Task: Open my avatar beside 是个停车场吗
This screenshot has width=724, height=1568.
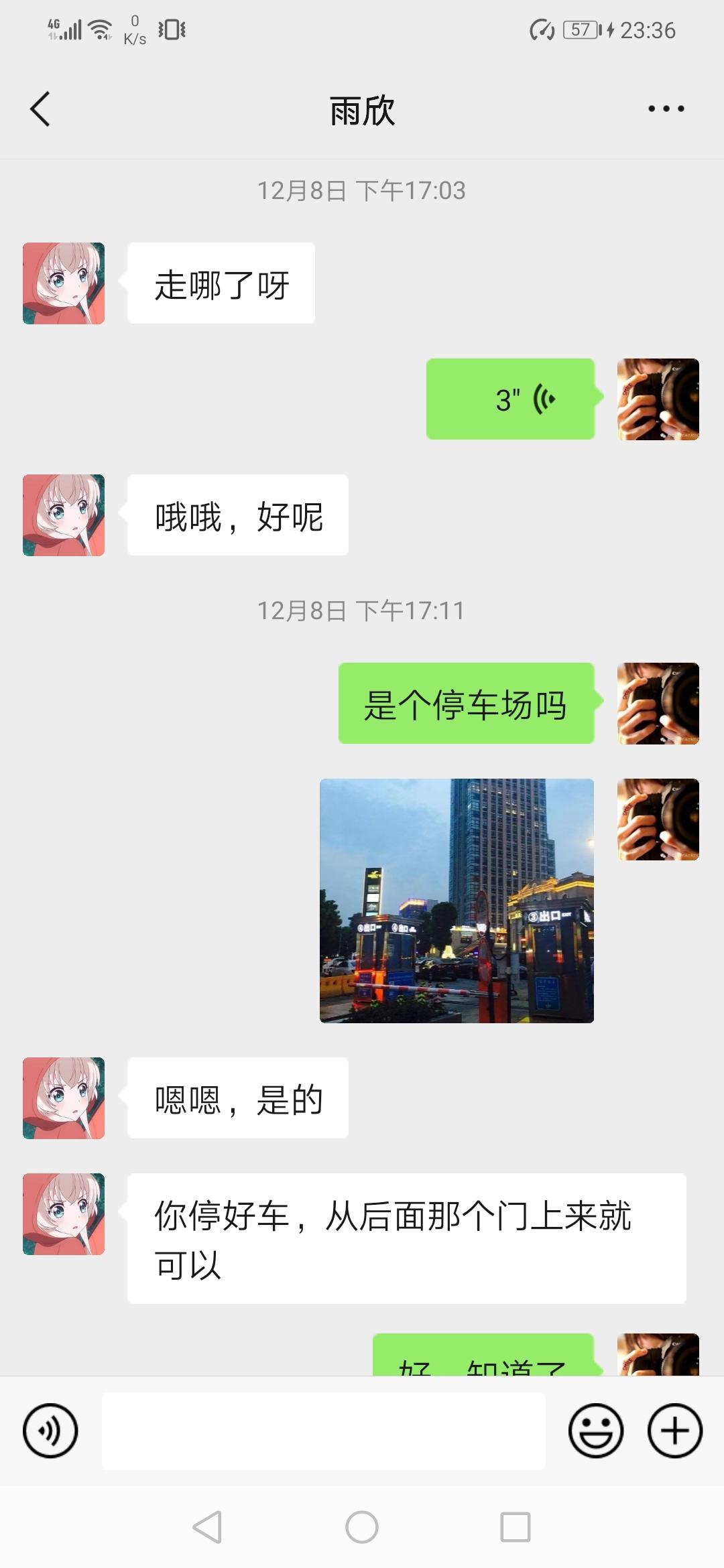Action: tap(658, 703)
